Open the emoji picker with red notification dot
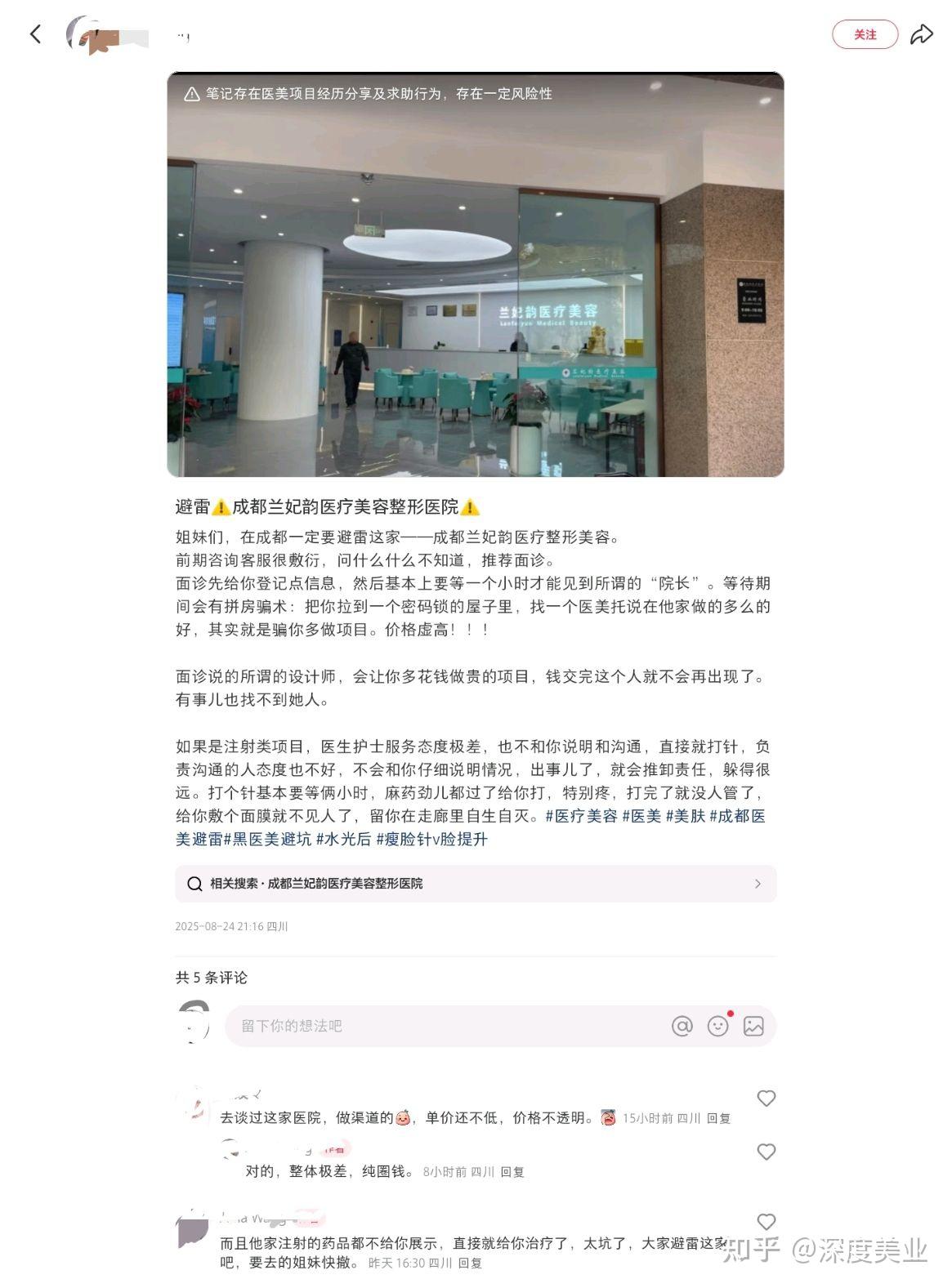The image size is (952, 1288). pos(717,1025)
